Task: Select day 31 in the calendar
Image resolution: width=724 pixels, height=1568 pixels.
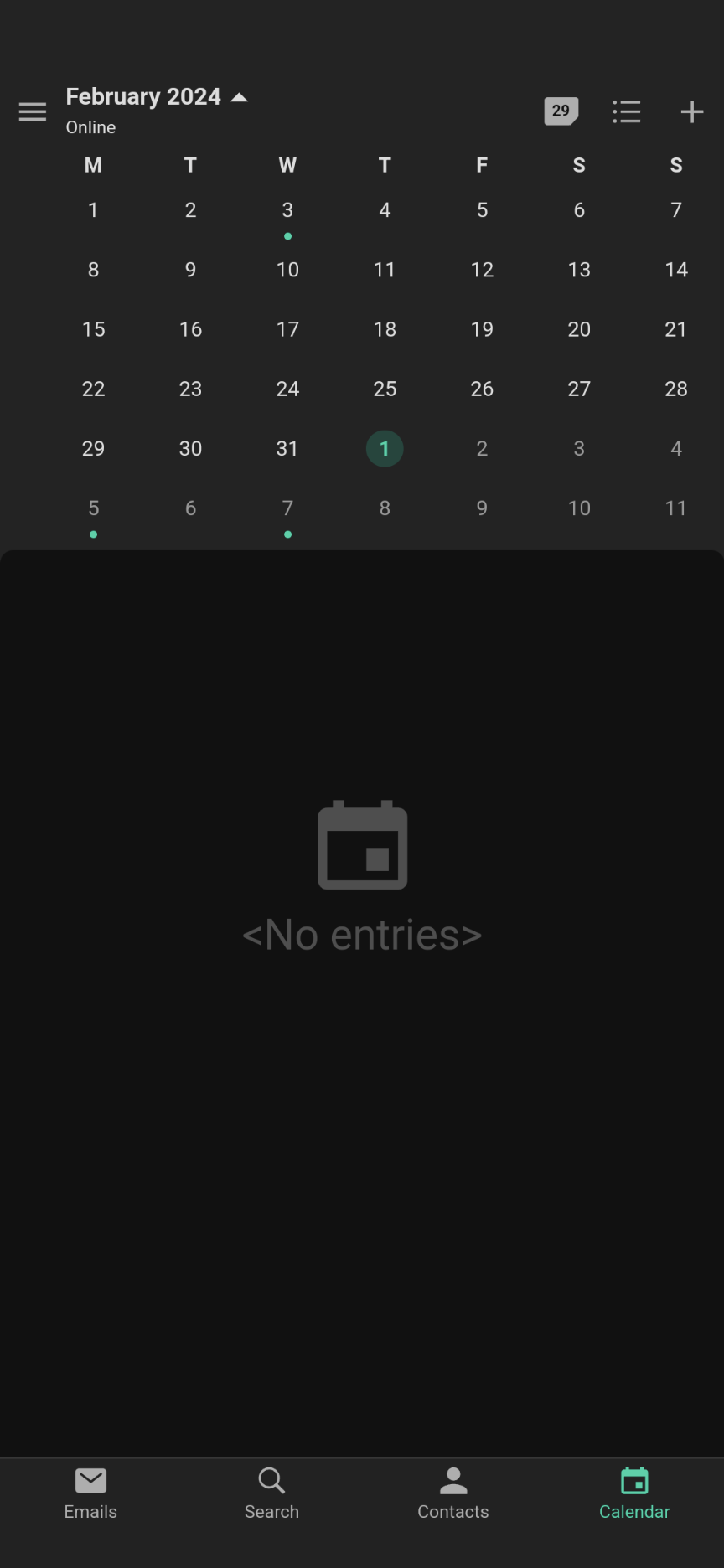Action: click(x=287, y=448)
